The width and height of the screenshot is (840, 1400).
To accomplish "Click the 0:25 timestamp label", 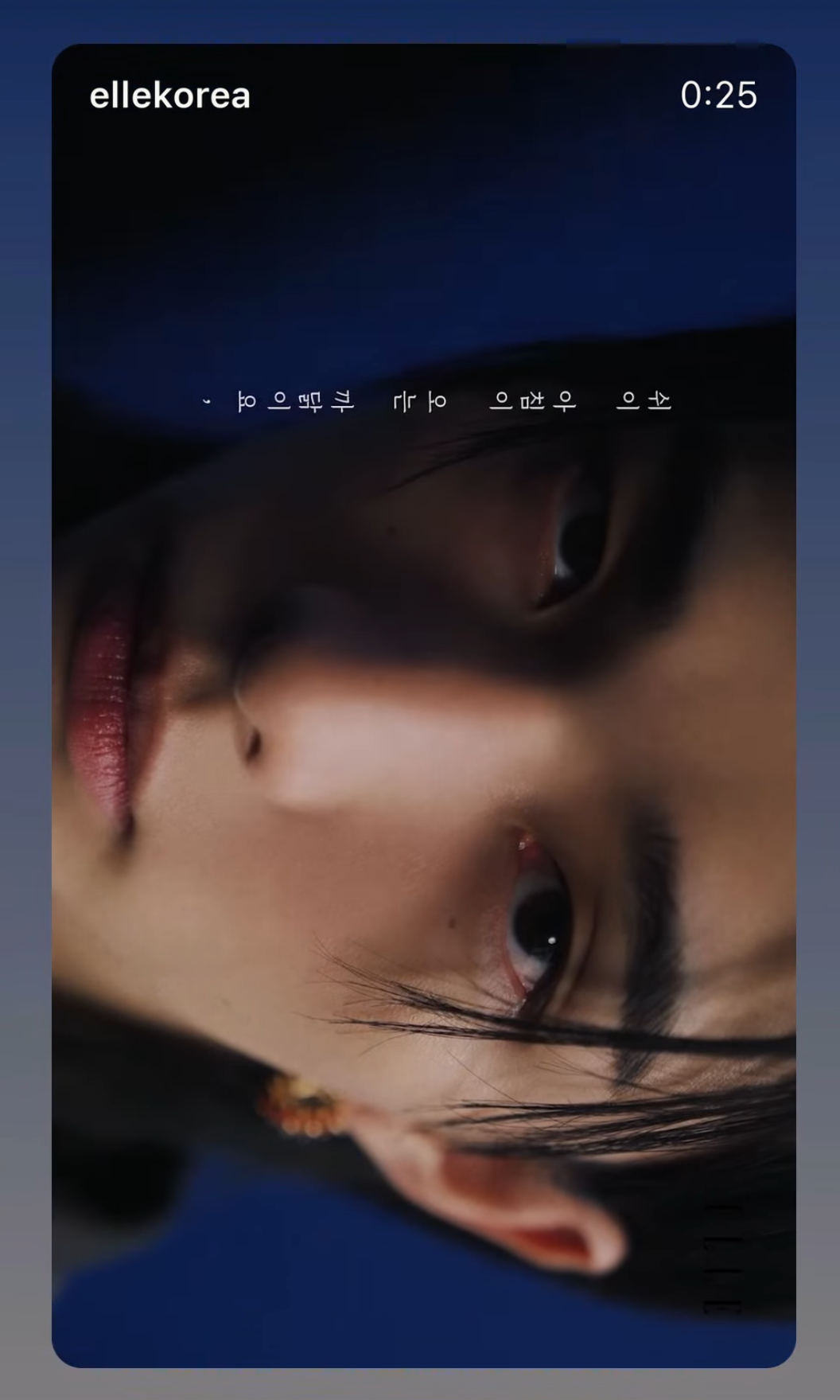I will (719, 96).
